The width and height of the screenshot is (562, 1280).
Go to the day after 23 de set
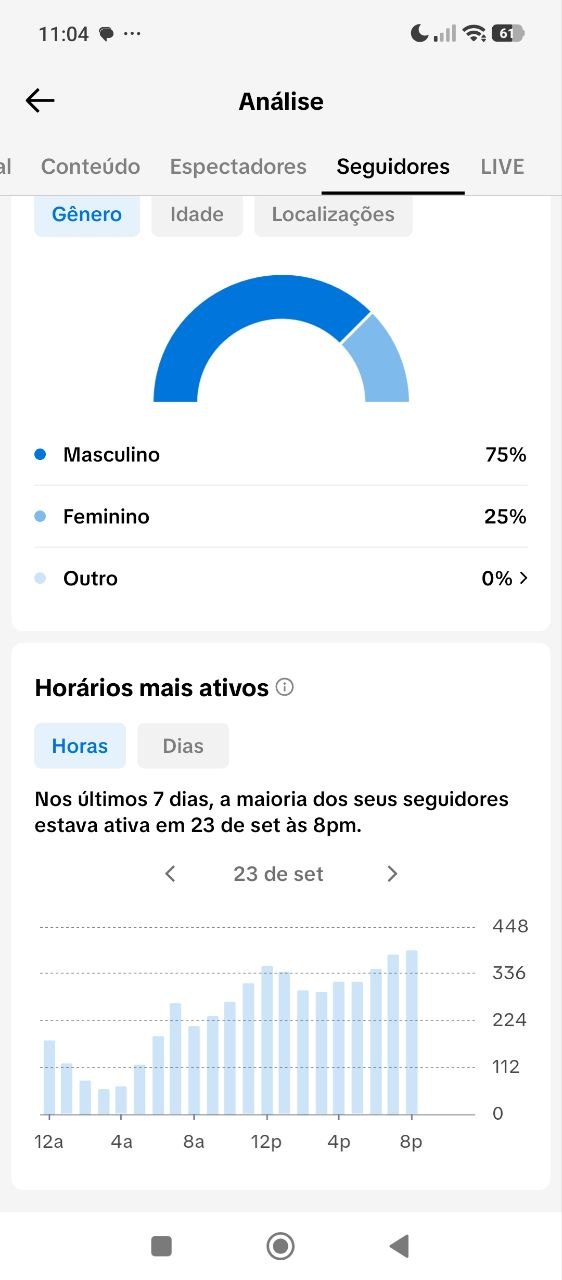pos(392,874)
